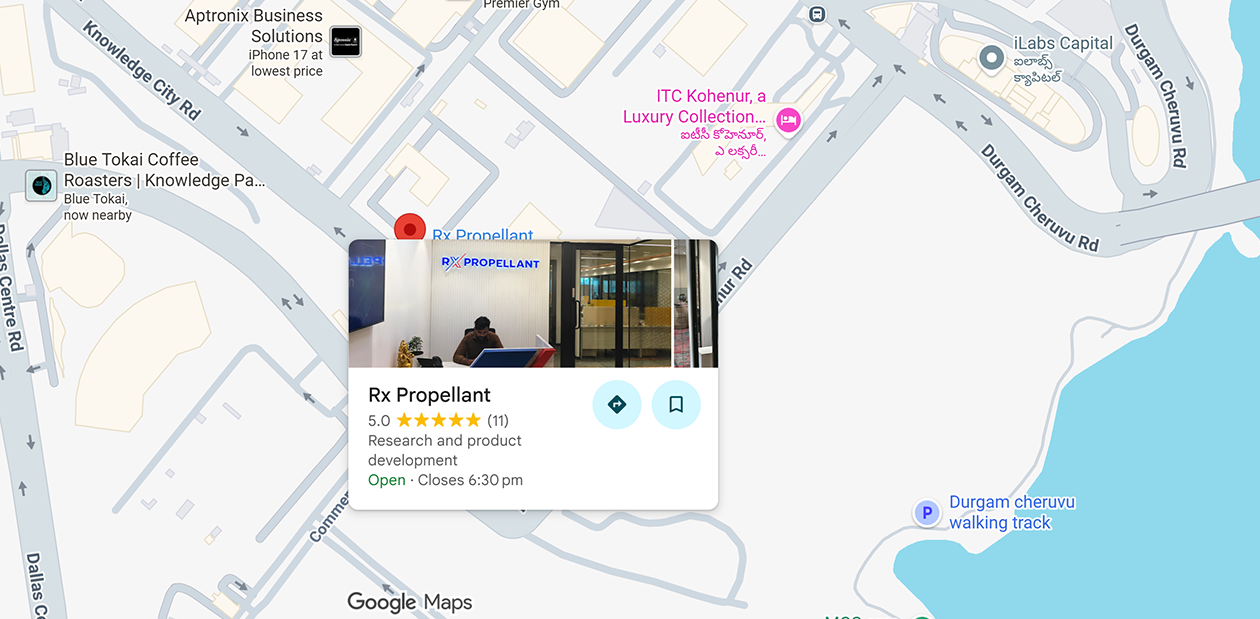Tap the red Rx Propellant location pin

tap(409, 229)
